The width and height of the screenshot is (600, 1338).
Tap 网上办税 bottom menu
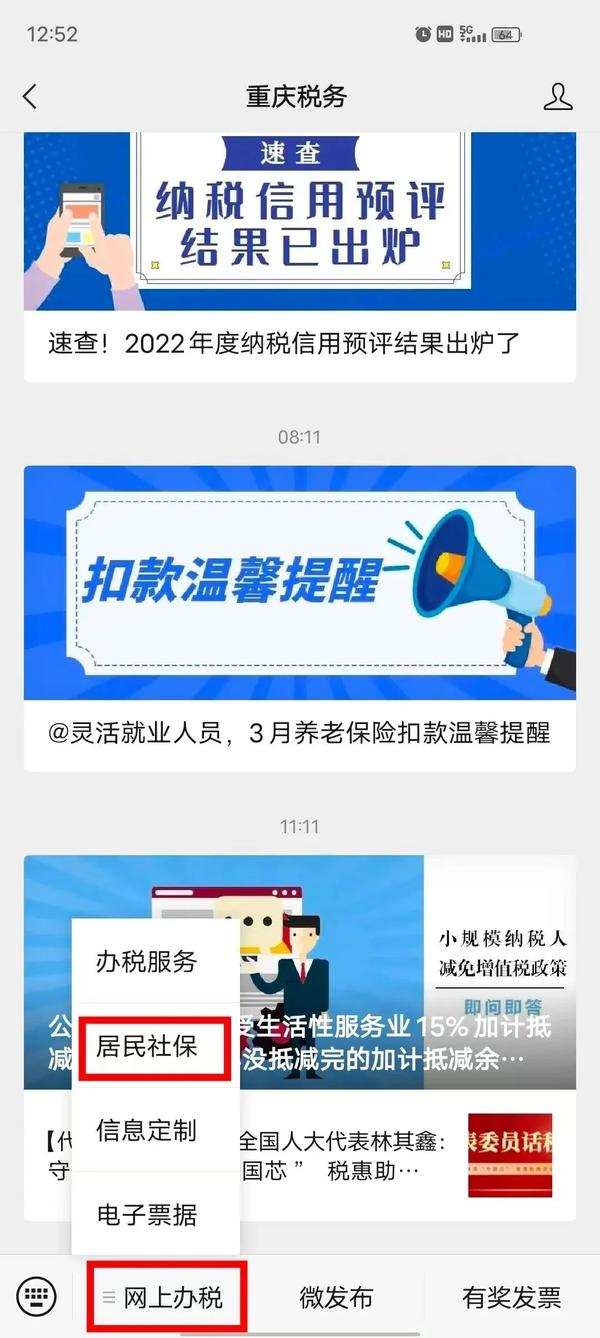164,1298
